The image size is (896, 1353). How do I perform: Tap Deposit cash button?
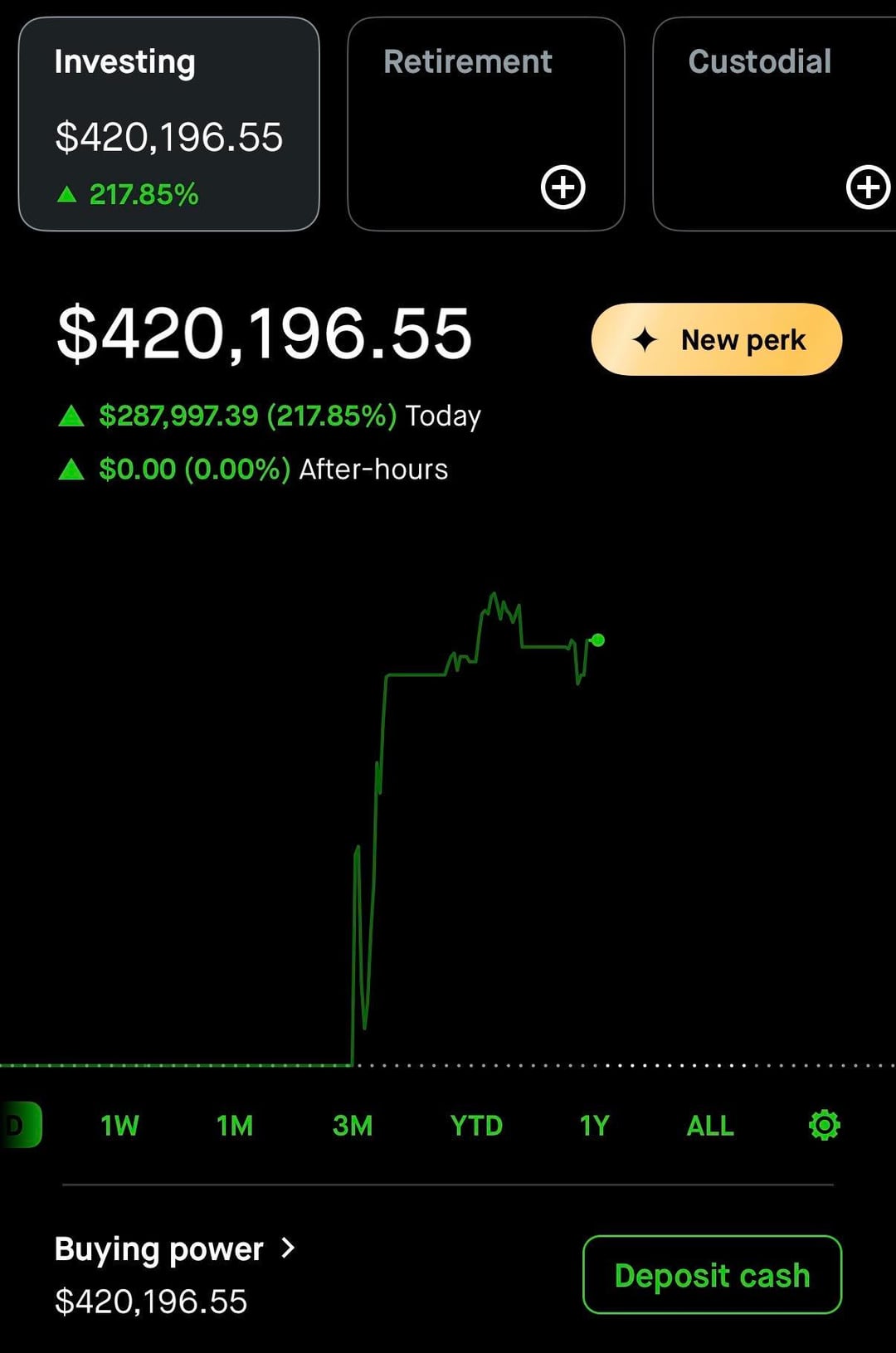tap(712, 1275)
